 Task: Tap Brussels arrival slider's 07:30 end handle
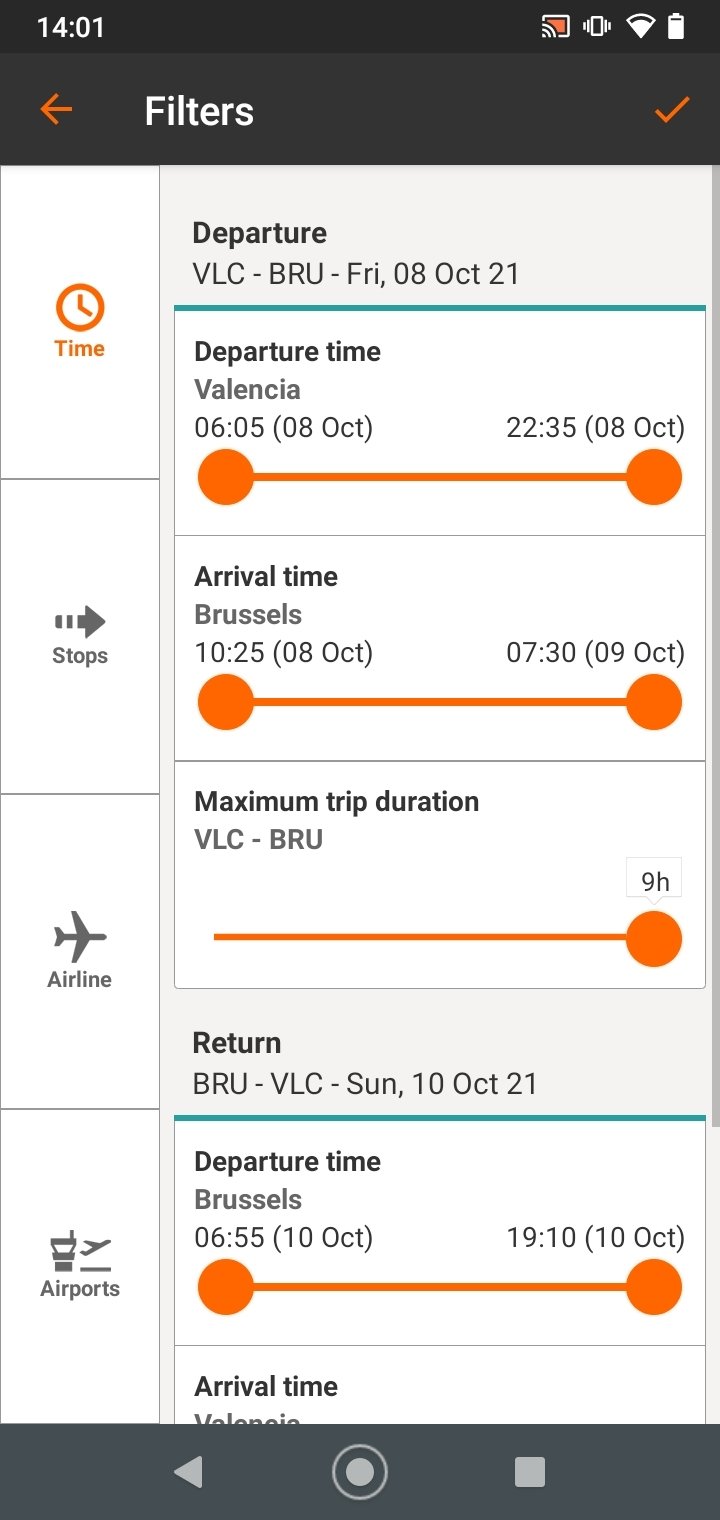tap(654, 702)
